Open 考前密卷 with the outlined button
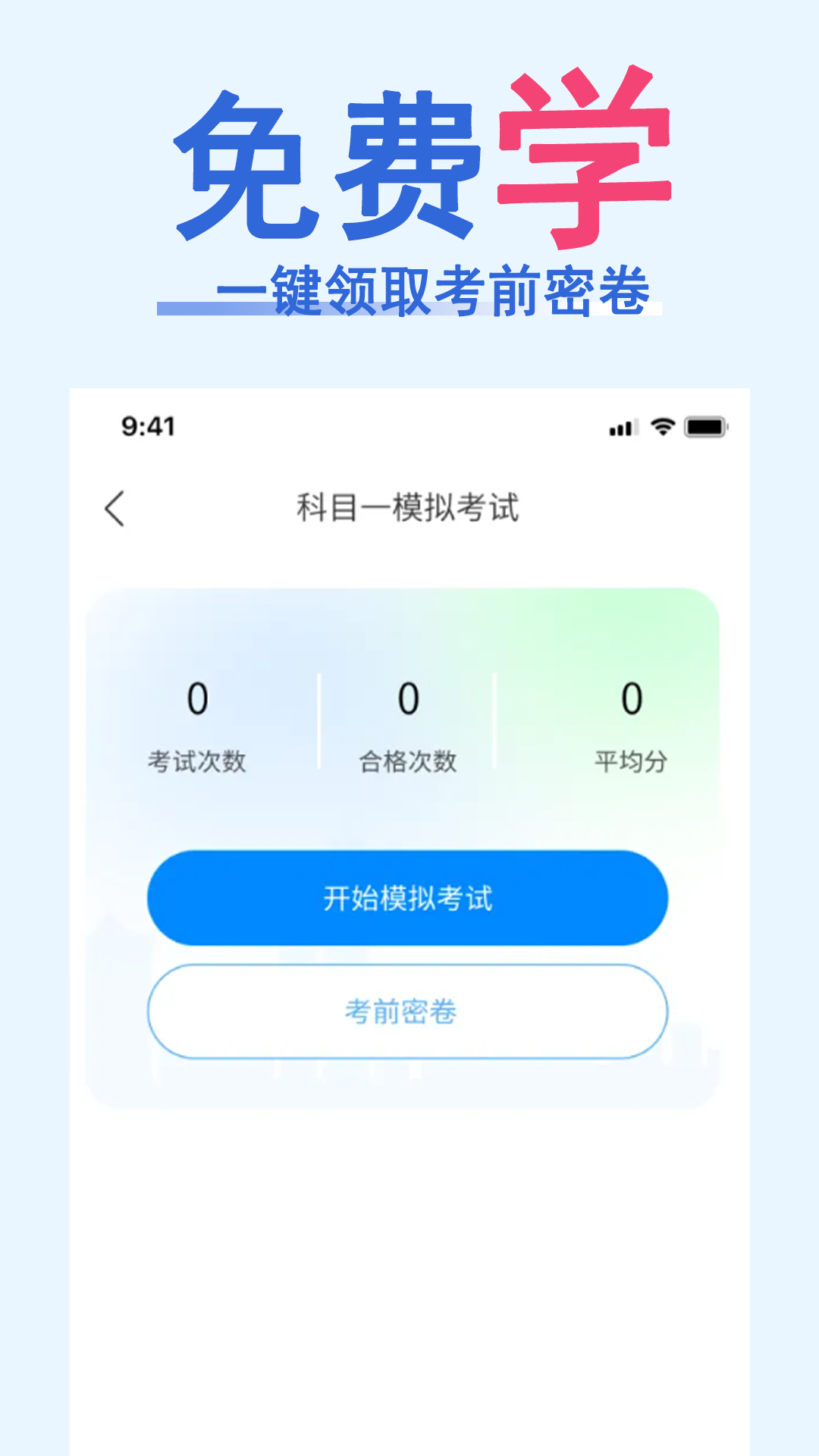819x1456 pixels. (407, 1012)
